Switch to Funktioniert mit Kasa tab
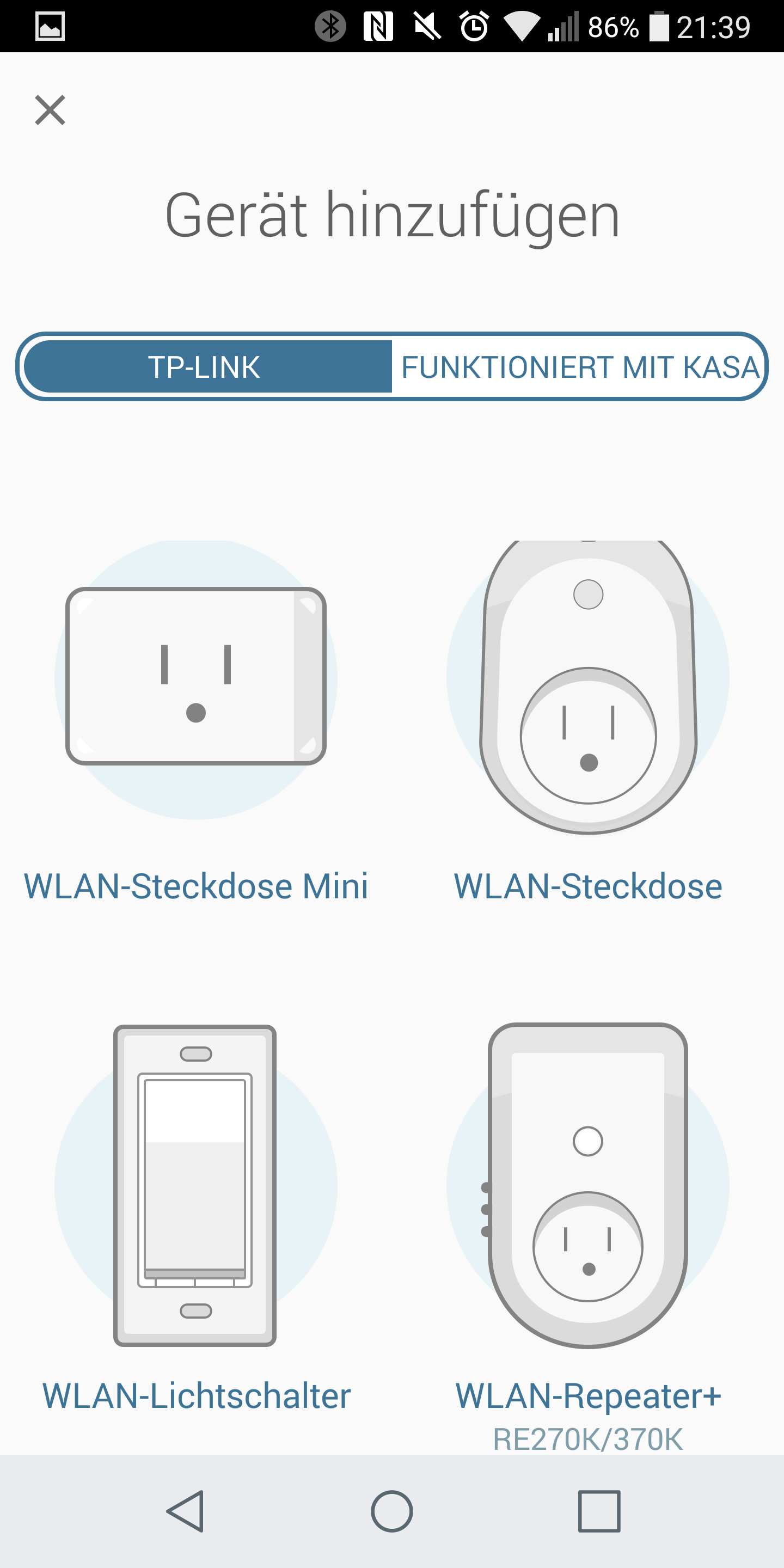Image resolution: width=784 pixels, height=1568 pixels. (x=579, y=367)
